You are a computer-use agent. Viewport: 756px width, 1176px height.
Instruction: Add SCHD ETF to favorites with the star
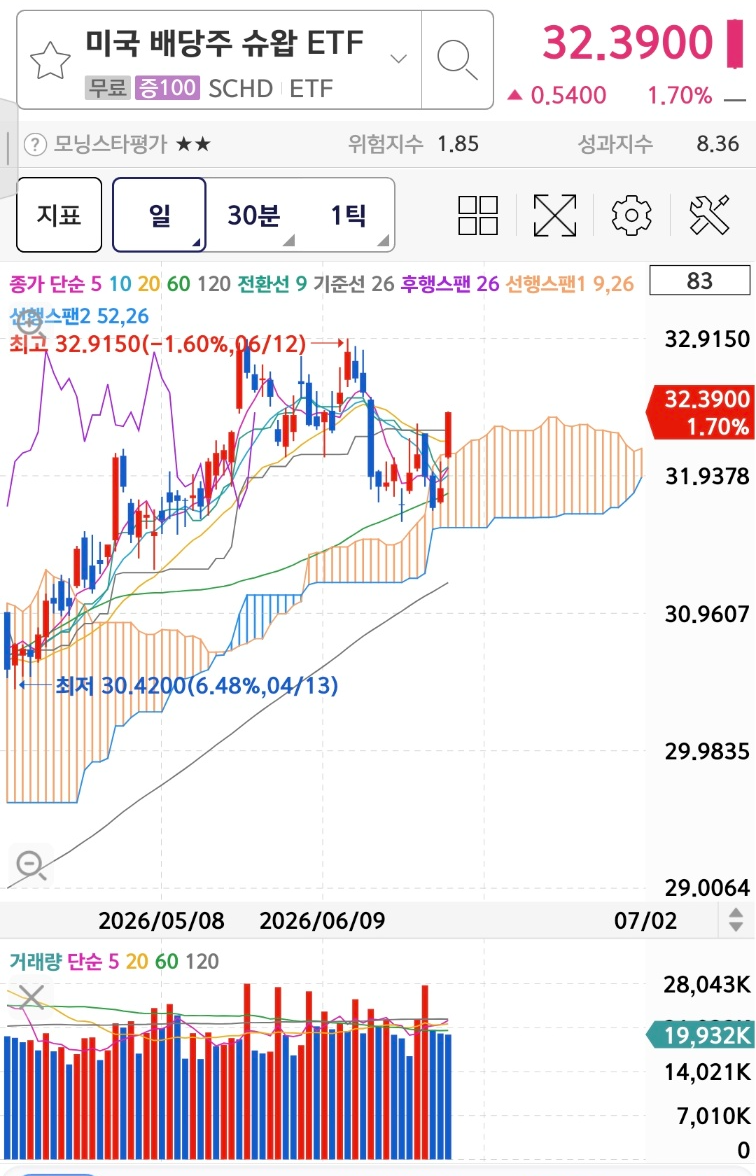[50, 61]
